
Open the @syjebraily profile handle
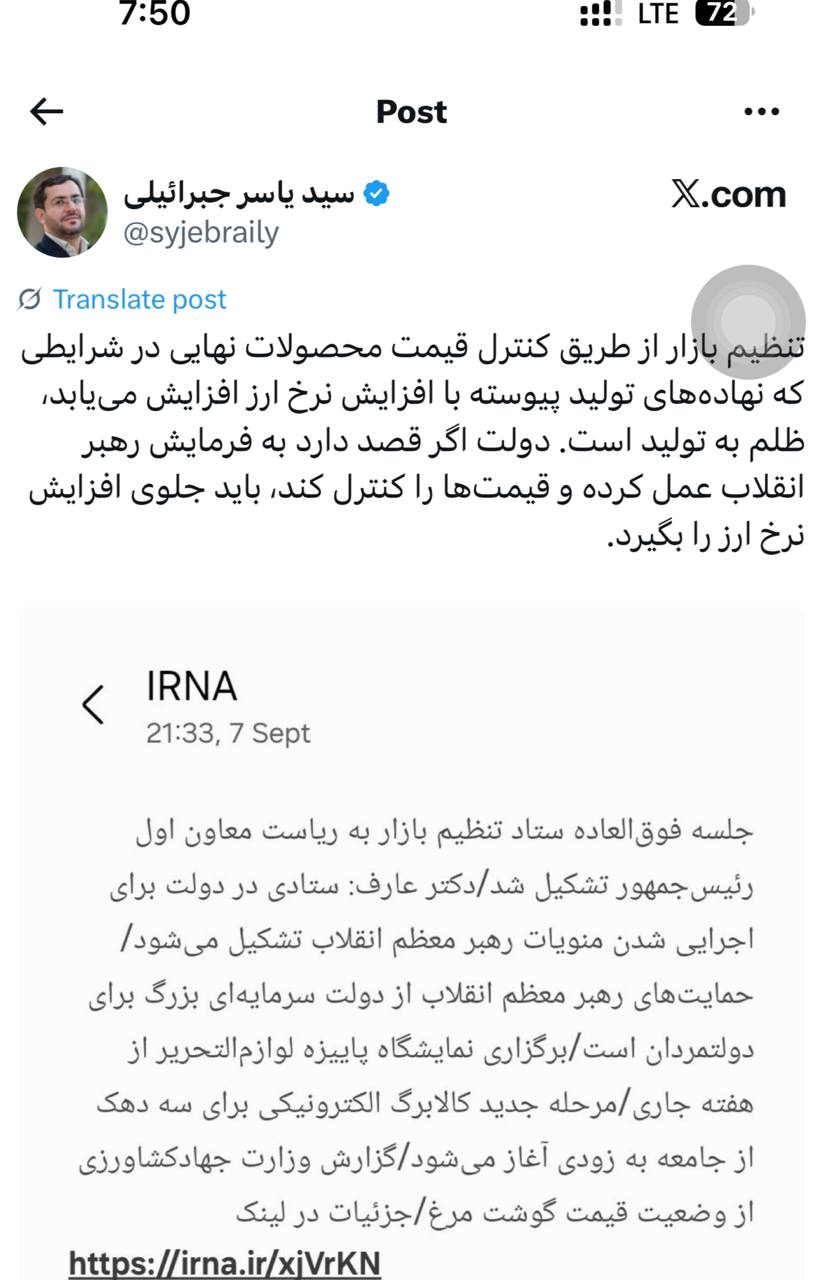201,233
